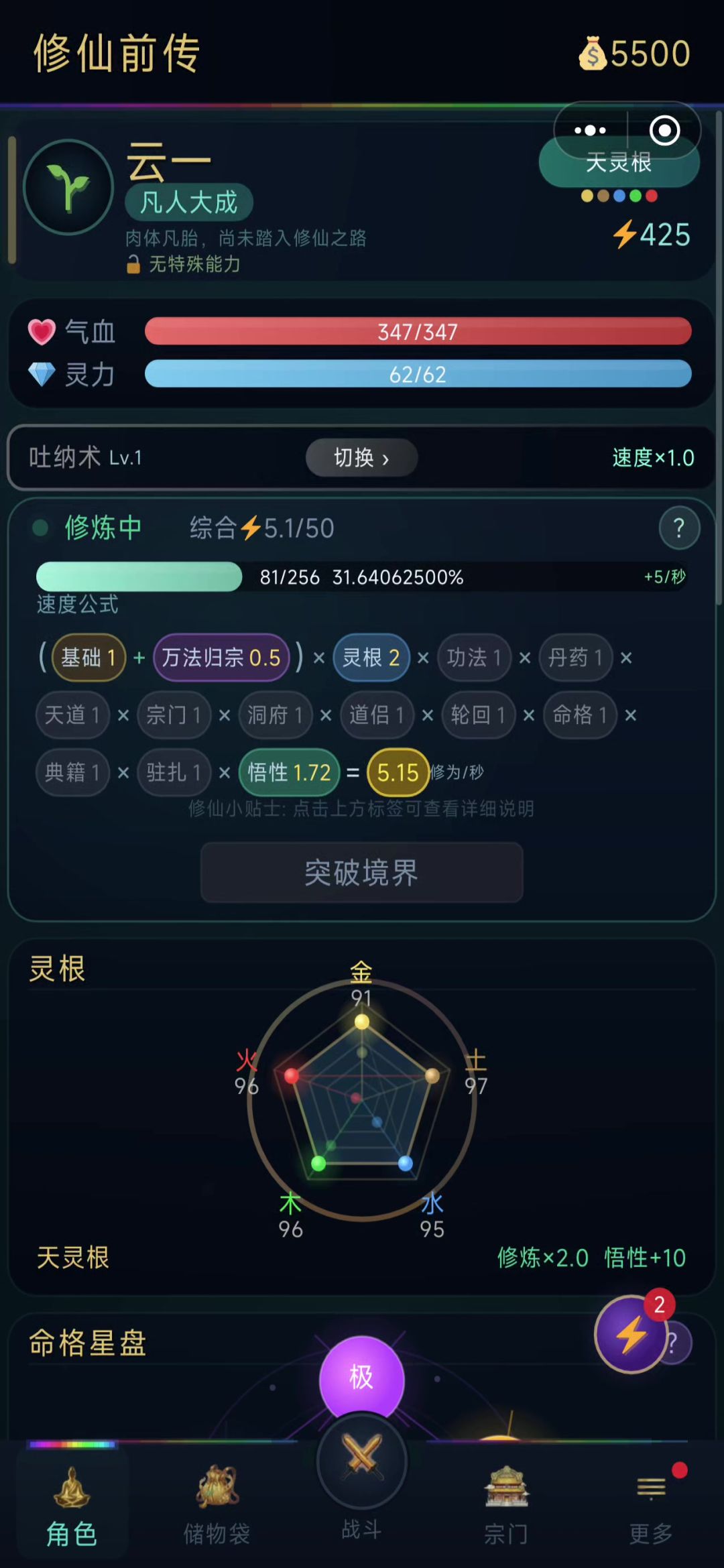Viewport: 724px width, 1568px height.
Task: Tap the 洞府 1 formula tag
Action: [x=275, y=715]
